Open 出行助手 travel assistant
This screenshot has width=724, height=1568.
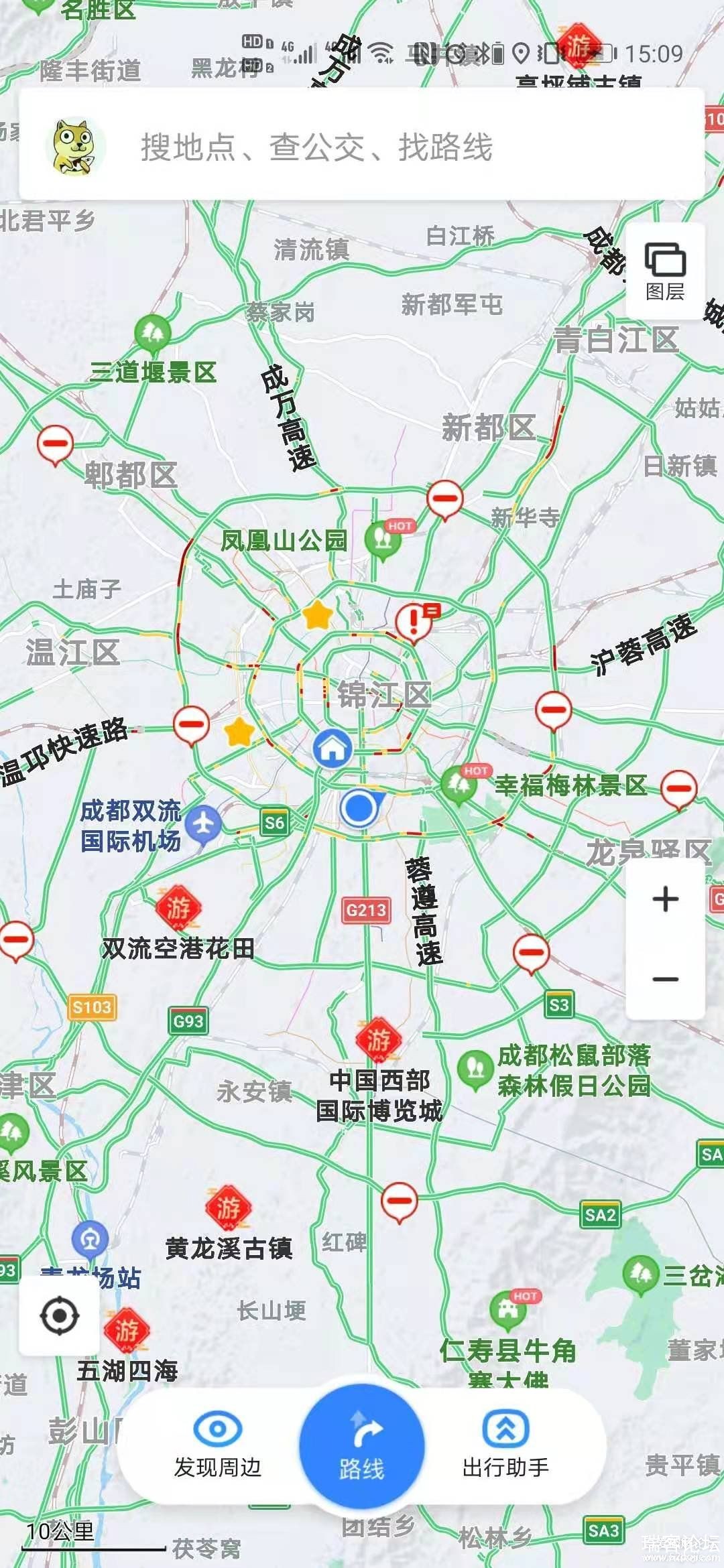pos(505,1446)
